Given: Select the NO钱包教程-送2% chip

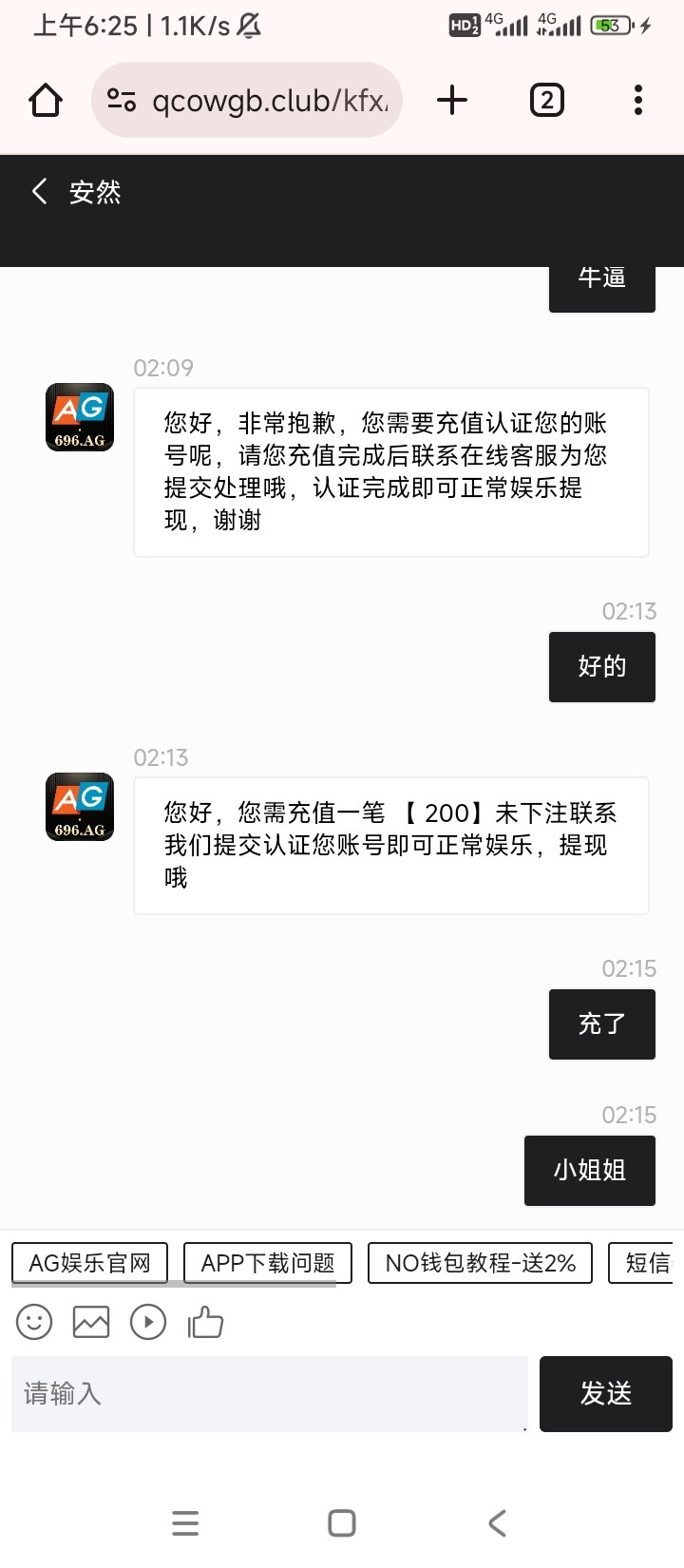Looking at the screenshot, I should pos(480,1263).
